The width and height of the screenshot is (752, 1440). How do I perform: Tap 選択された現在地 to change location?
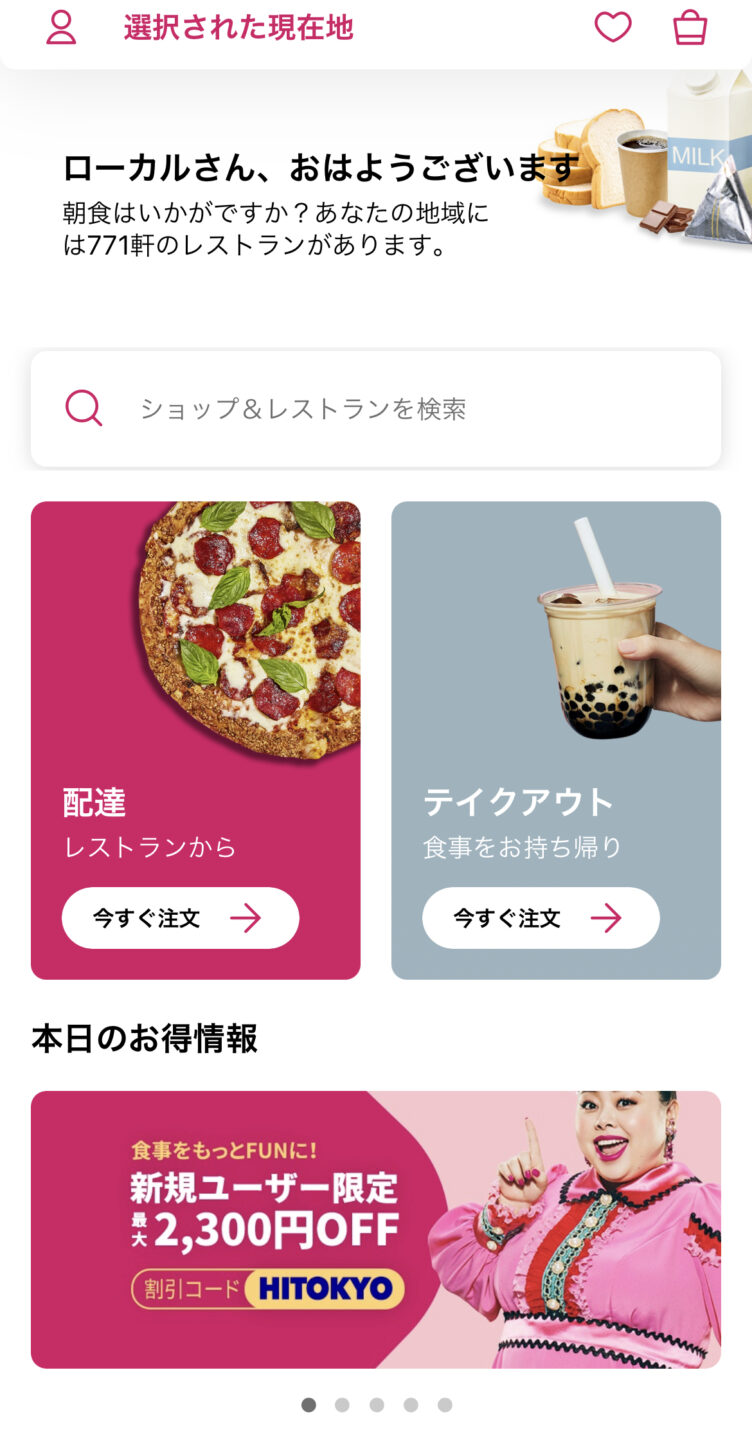(238, 27)
